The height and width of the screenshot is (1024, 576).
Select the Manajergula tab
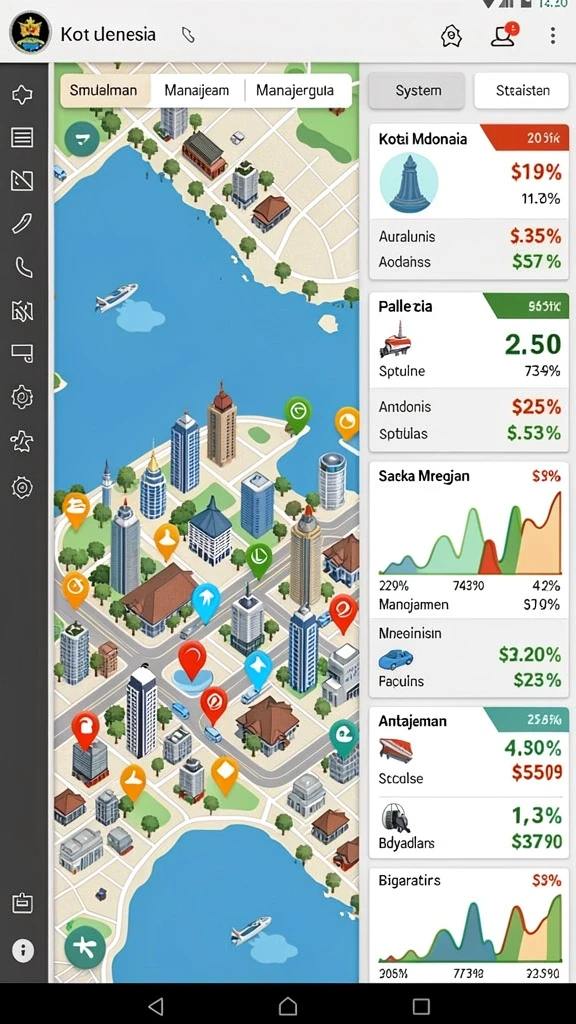[295, 90]
